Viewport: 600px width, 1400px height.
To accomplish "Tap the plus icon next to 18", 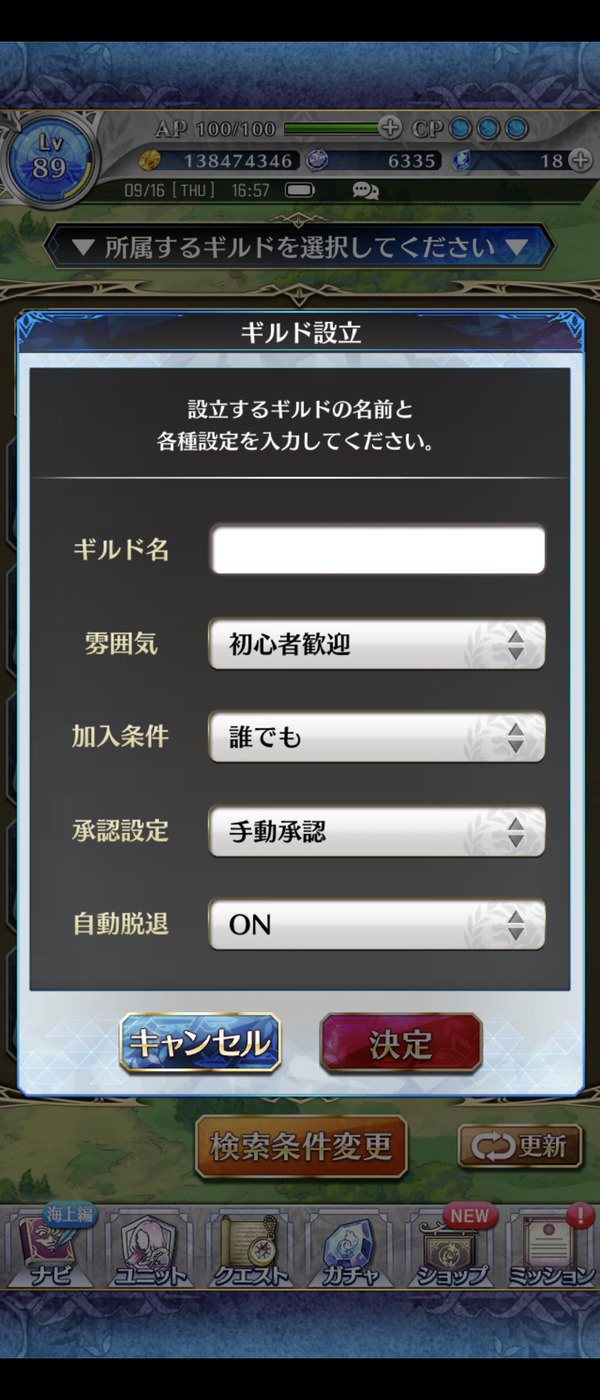I will click(580, 160).
